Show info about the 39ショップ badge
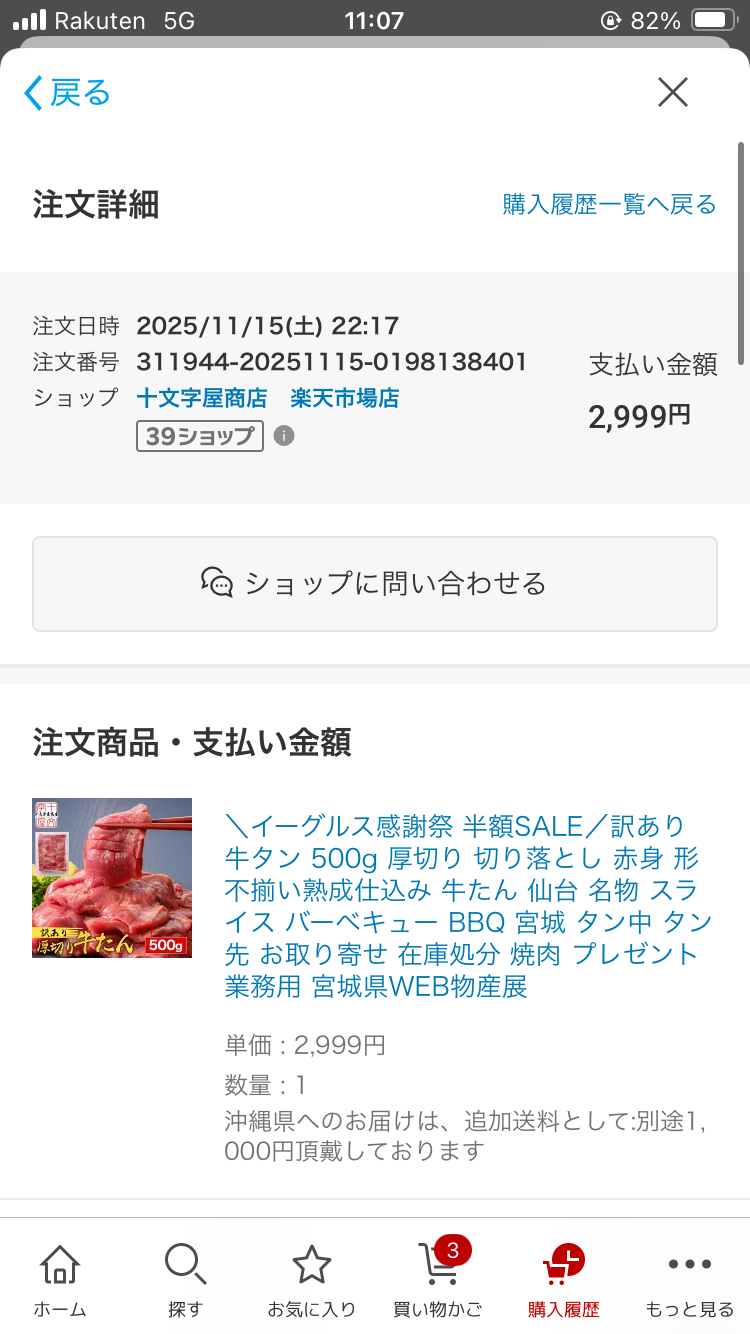 tap(284, 436)
